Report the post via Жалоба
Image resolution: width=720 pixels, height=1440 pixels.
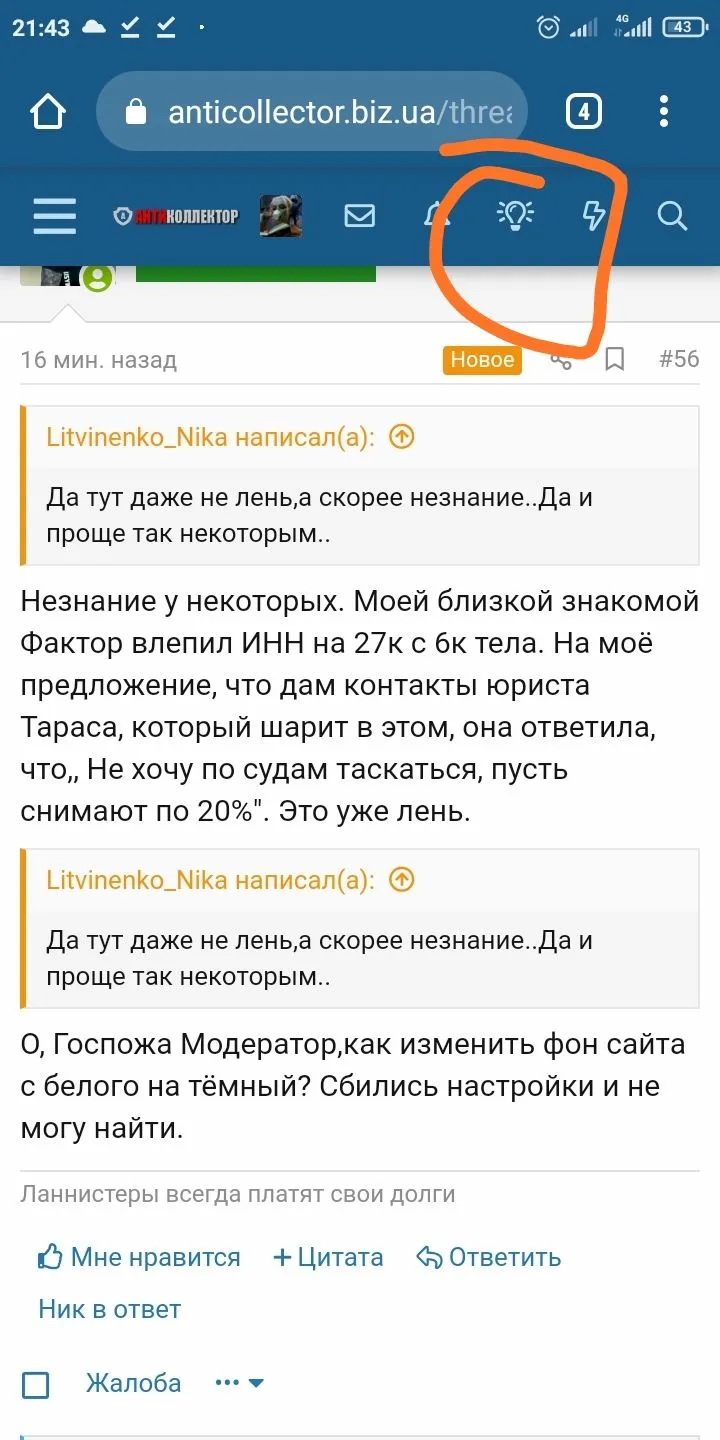tap(133, 1383)
